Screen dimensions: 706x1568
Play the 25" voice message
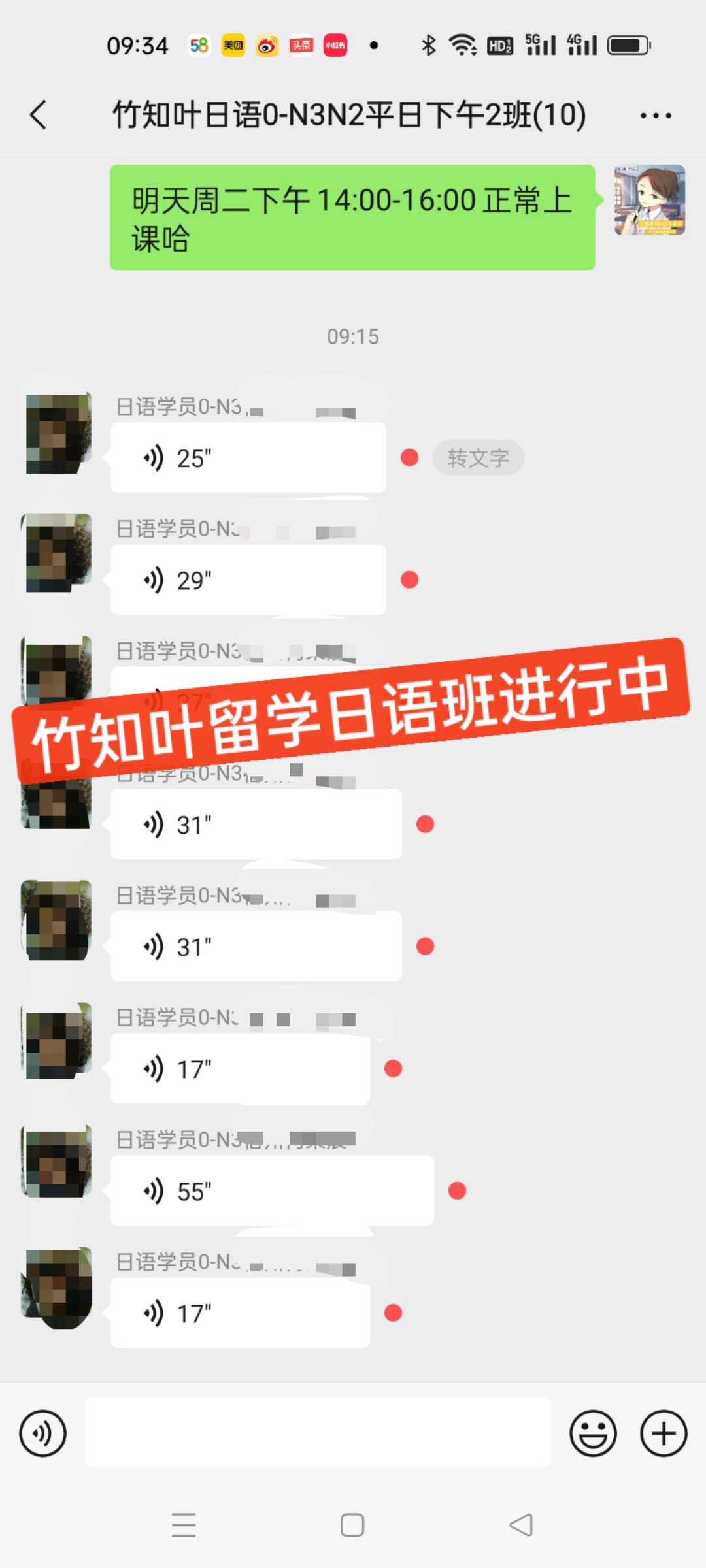click(x=248, y=458)
